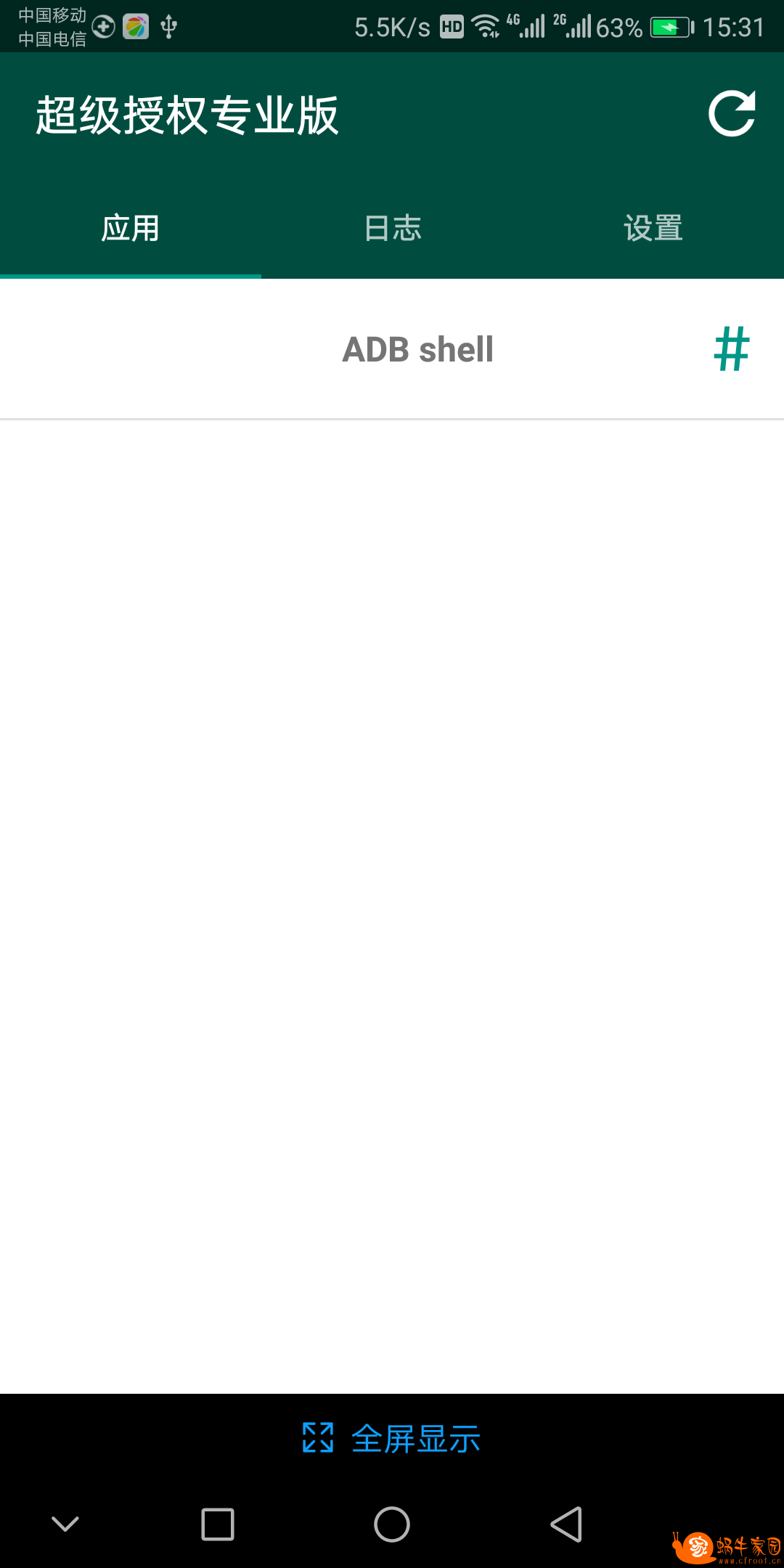This screenshot has height=1568, width=784.
Task: Tap the refresh icon in the app bar
Action: (x=732, y=114)
